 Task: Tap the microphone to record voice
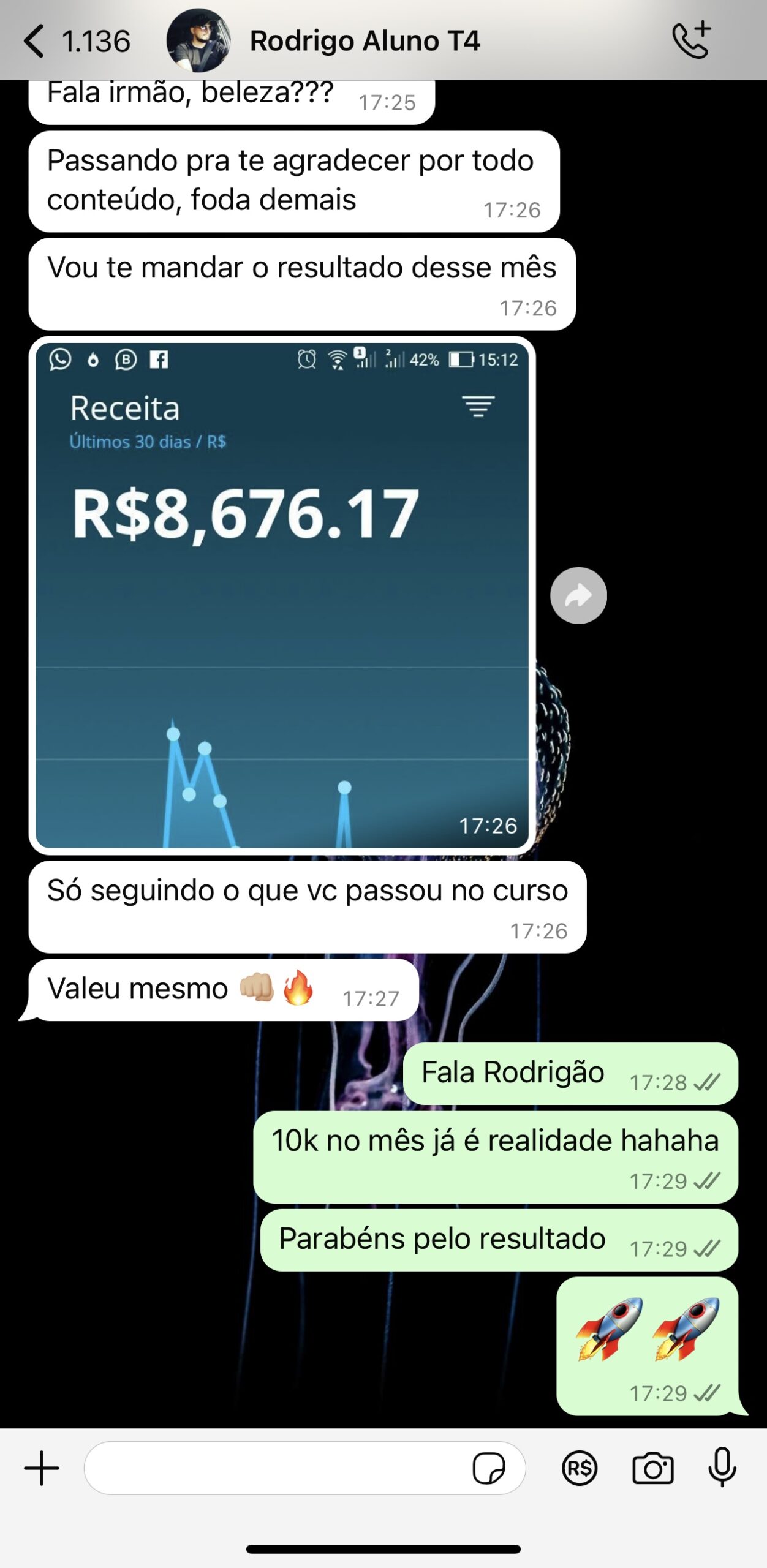click(x=722, y=1467)
